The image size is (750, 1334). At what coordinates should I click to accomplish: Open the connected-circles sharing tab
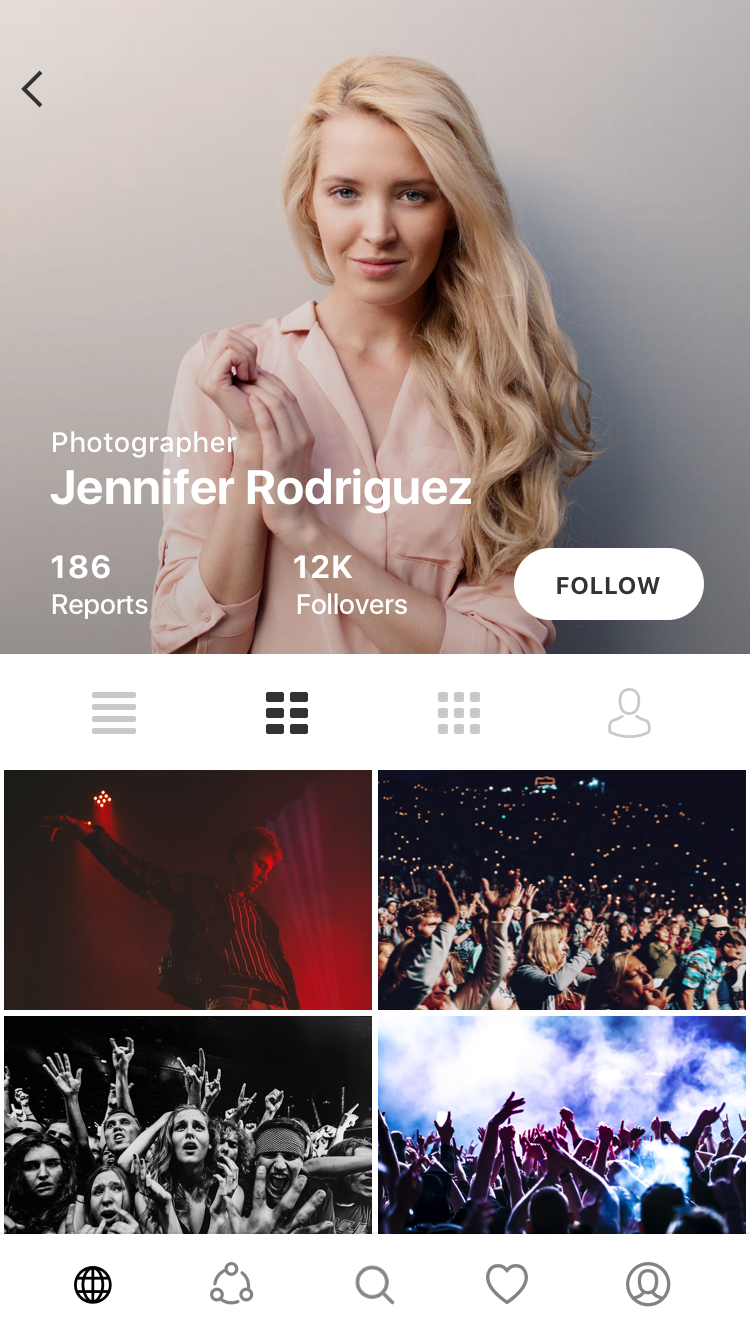231,1284
